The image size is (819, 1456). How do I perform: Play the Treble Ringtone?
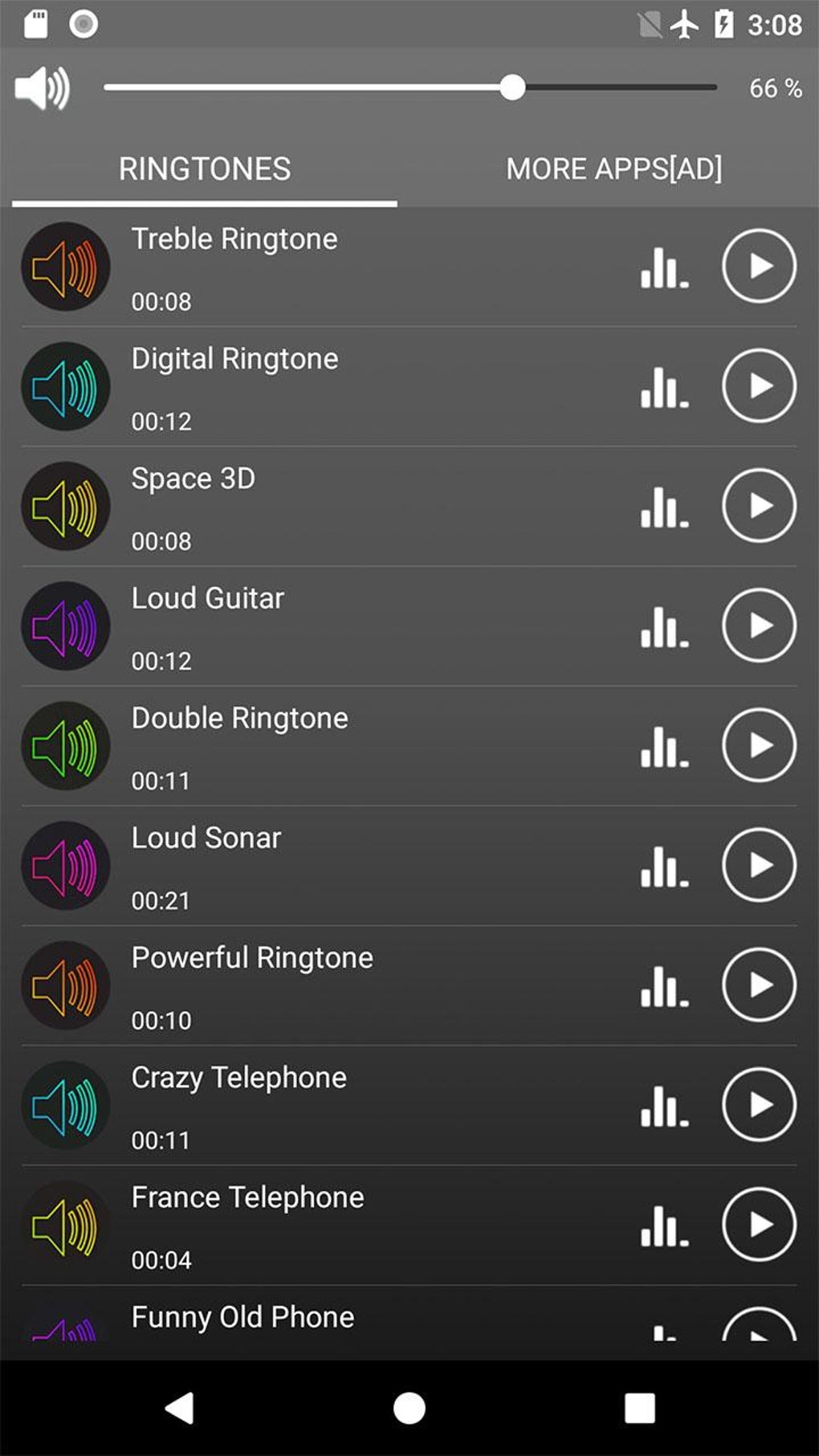coord(759,266)
